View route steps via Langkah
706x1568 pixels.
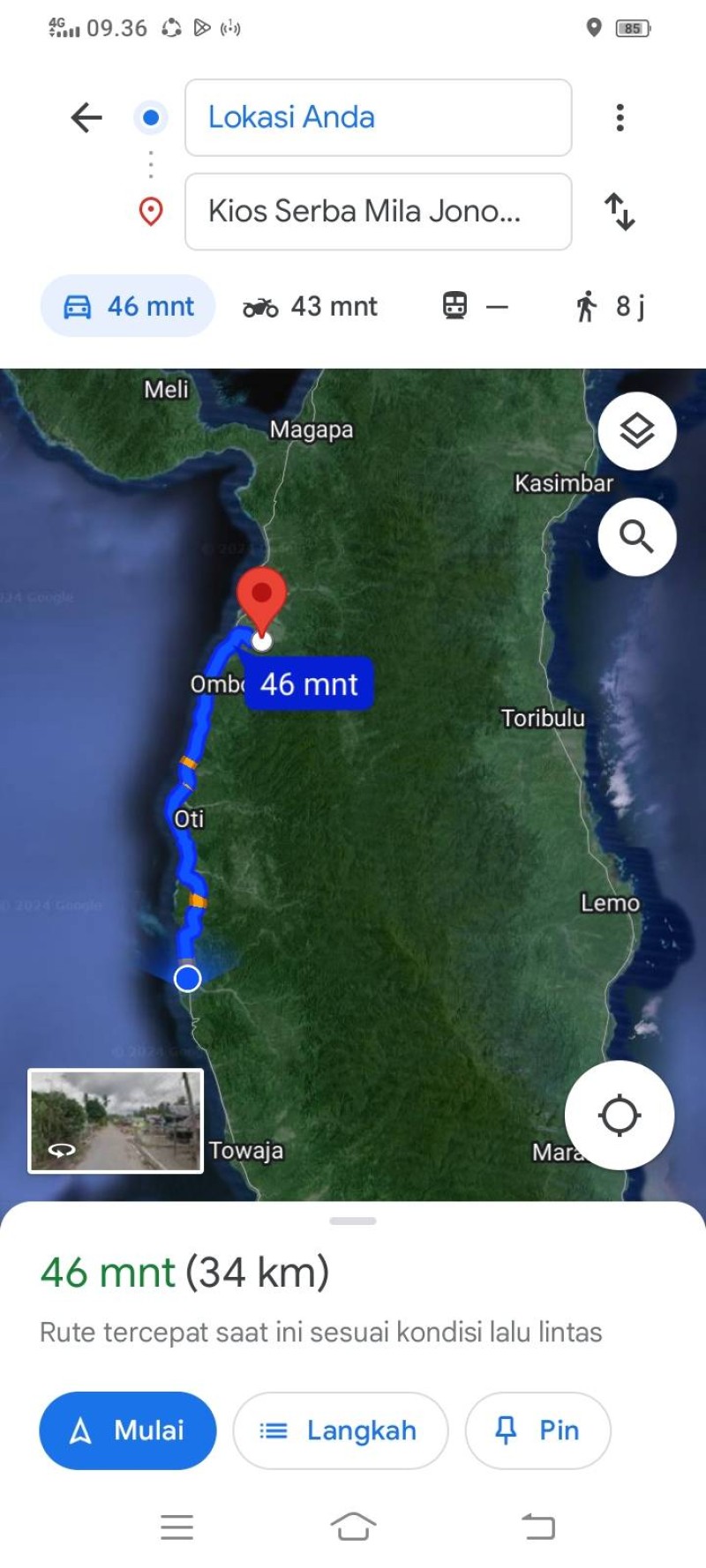[341, 1430]
